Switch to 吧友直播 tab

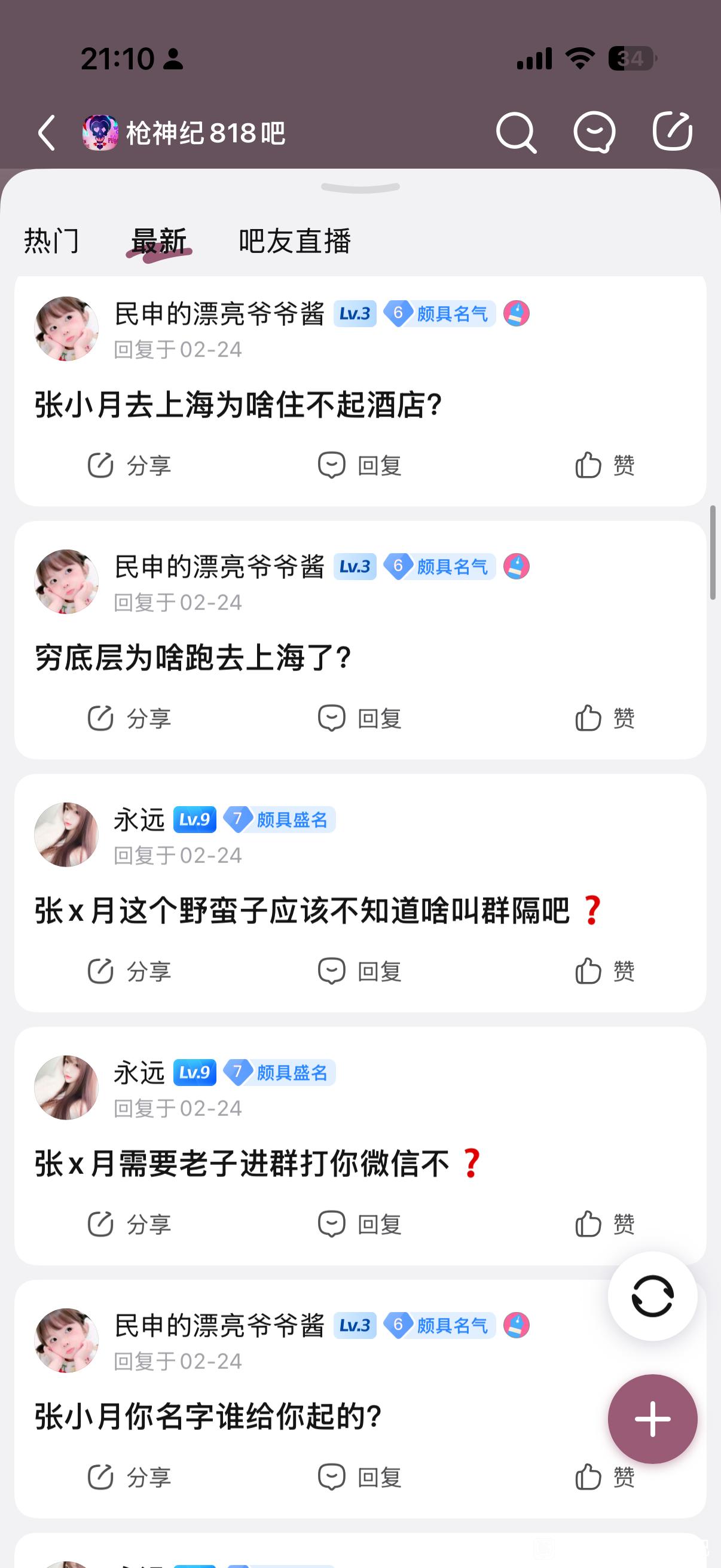(x=295, y=241)
